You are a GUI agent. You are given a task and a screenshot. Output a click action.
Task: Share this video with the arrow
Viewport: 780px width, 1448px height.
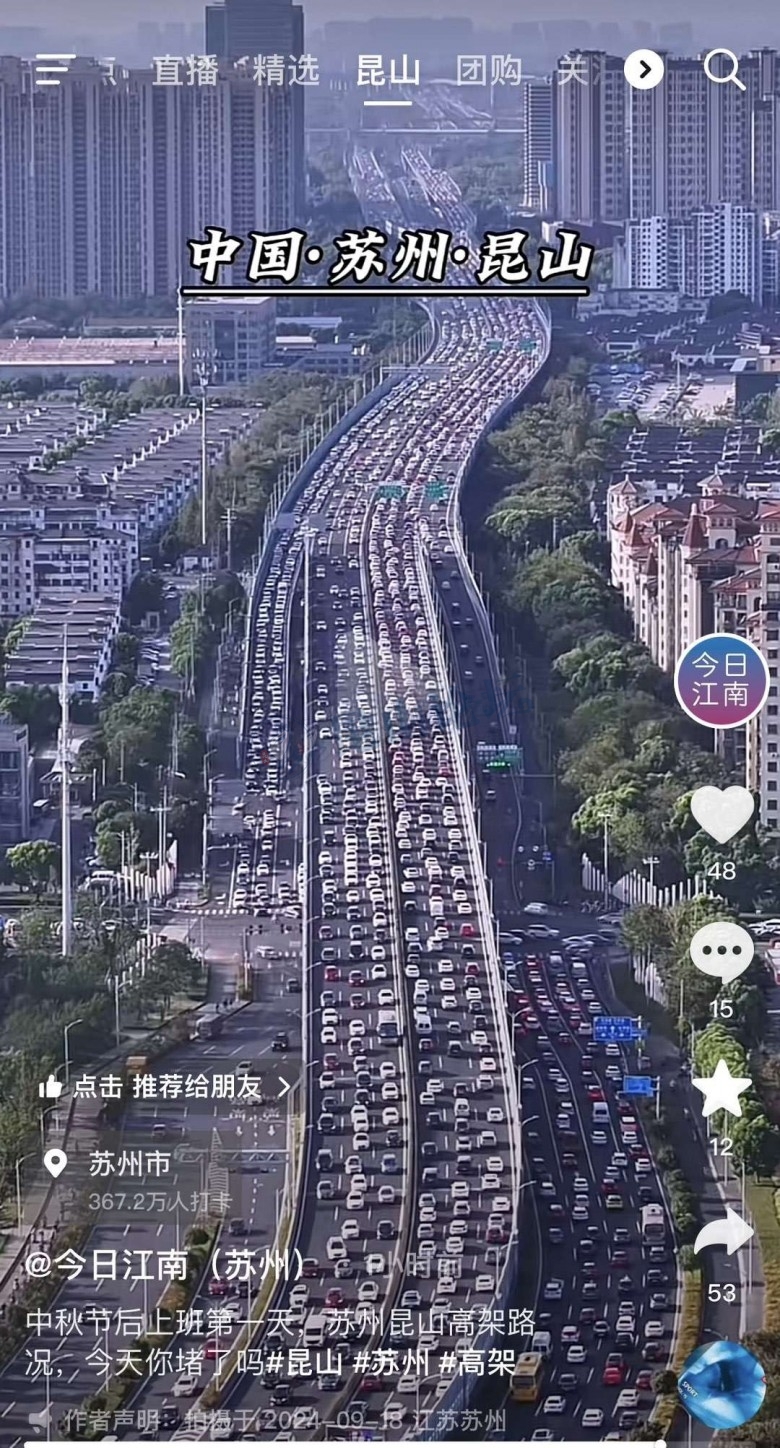point(723,1233)
